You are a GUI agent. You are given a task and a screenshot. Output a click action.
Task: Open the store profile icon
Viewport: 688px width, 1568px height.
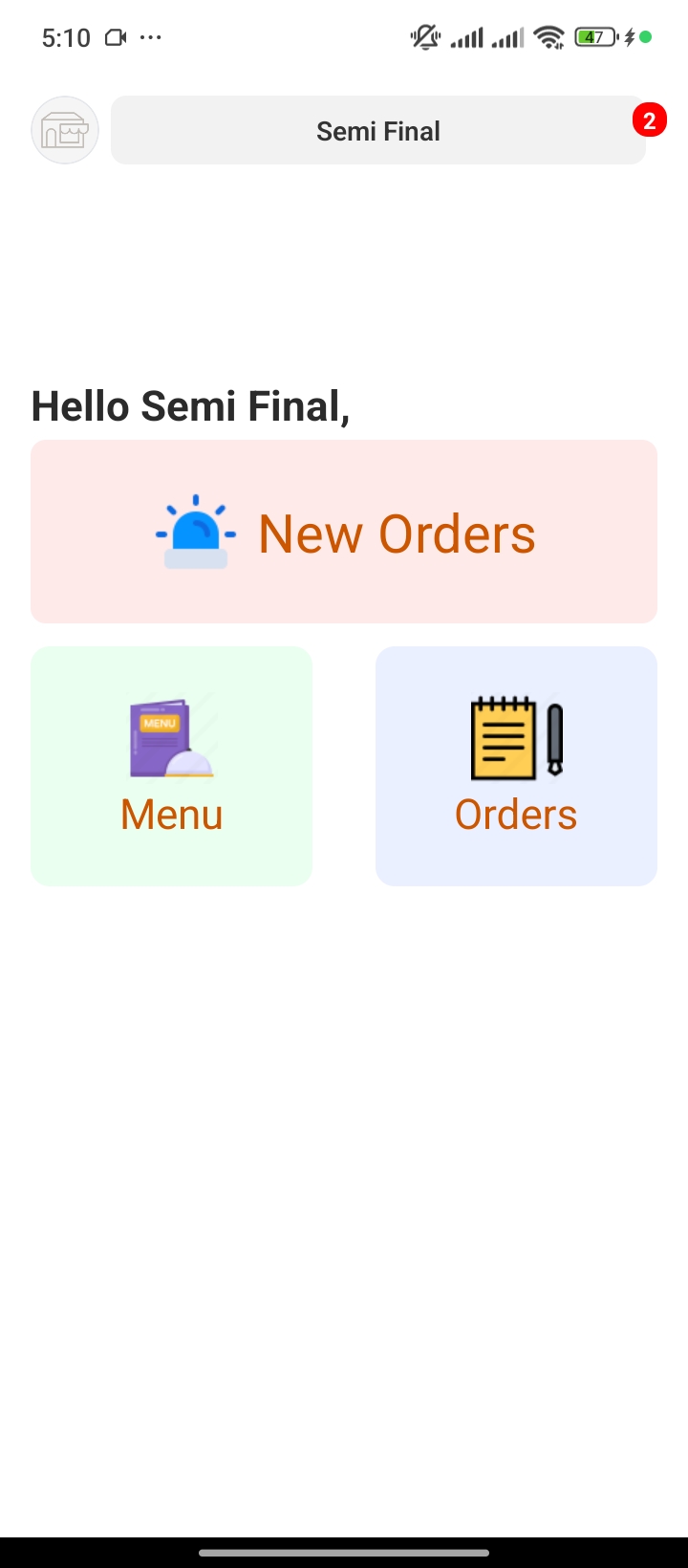coord(65,130)
